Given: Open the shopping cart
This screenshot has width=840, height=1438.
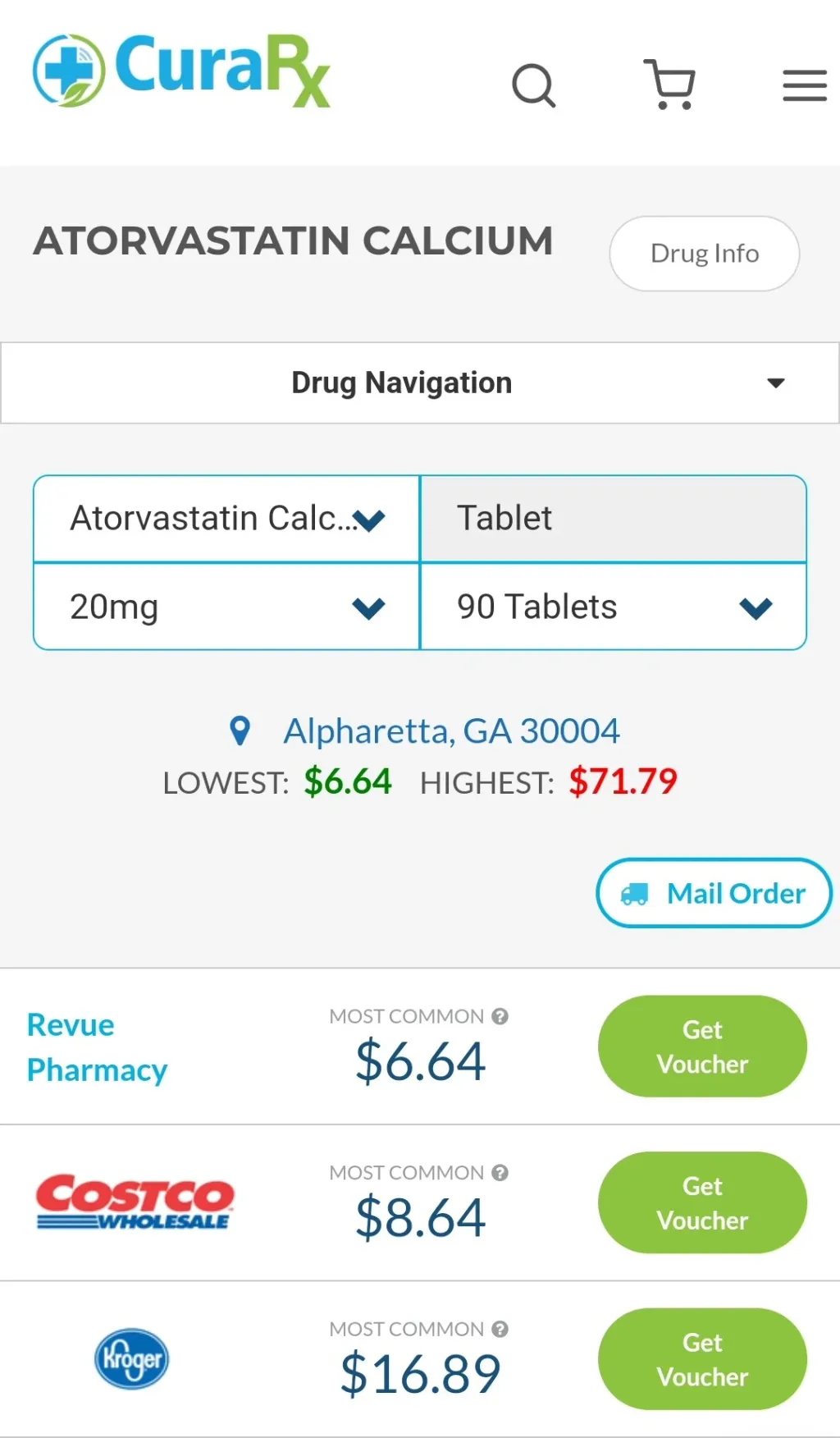Looking at the screenshot, I should point(670,84).
